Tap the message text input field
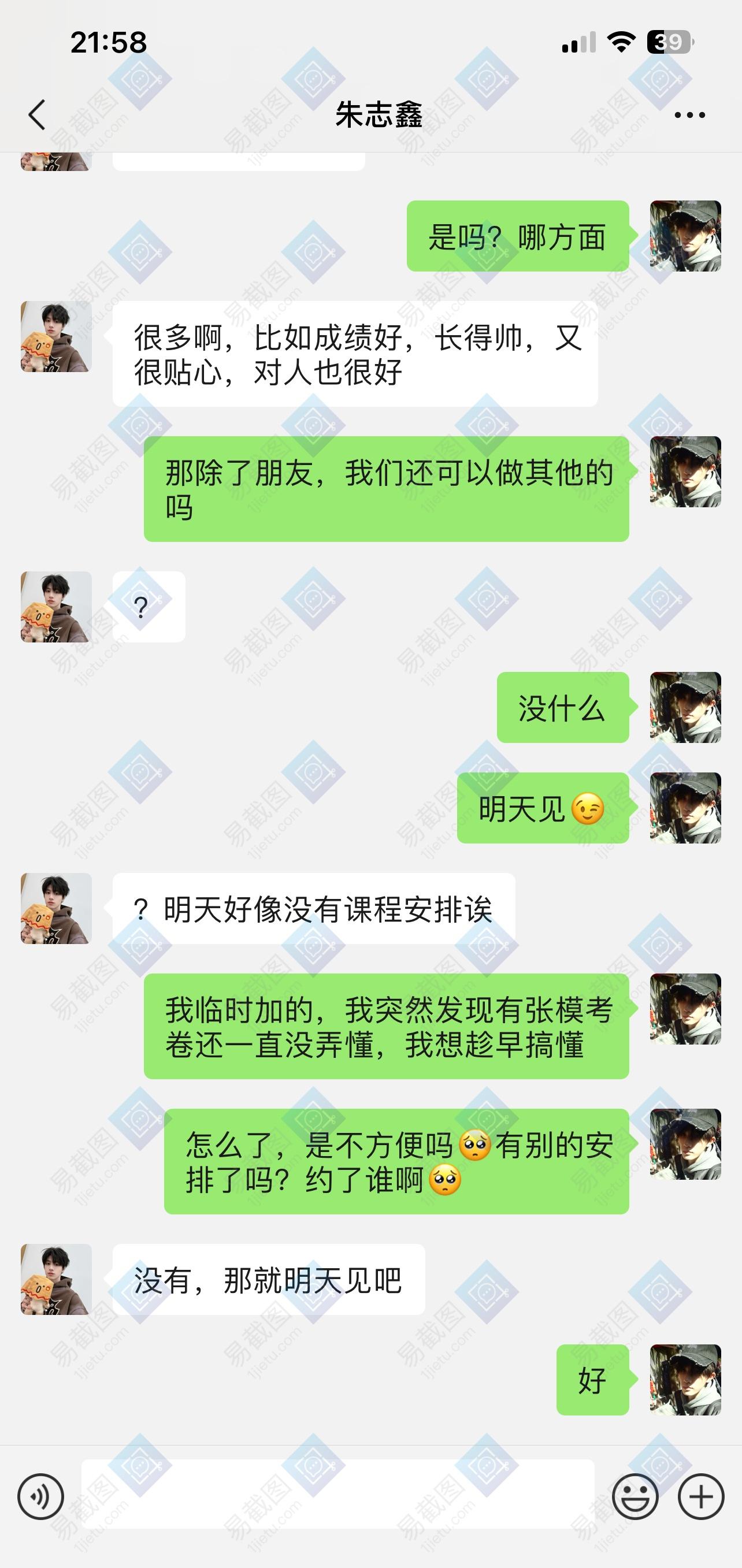The width and height of the screenshot is (742, 1568). pos(338,1493)
